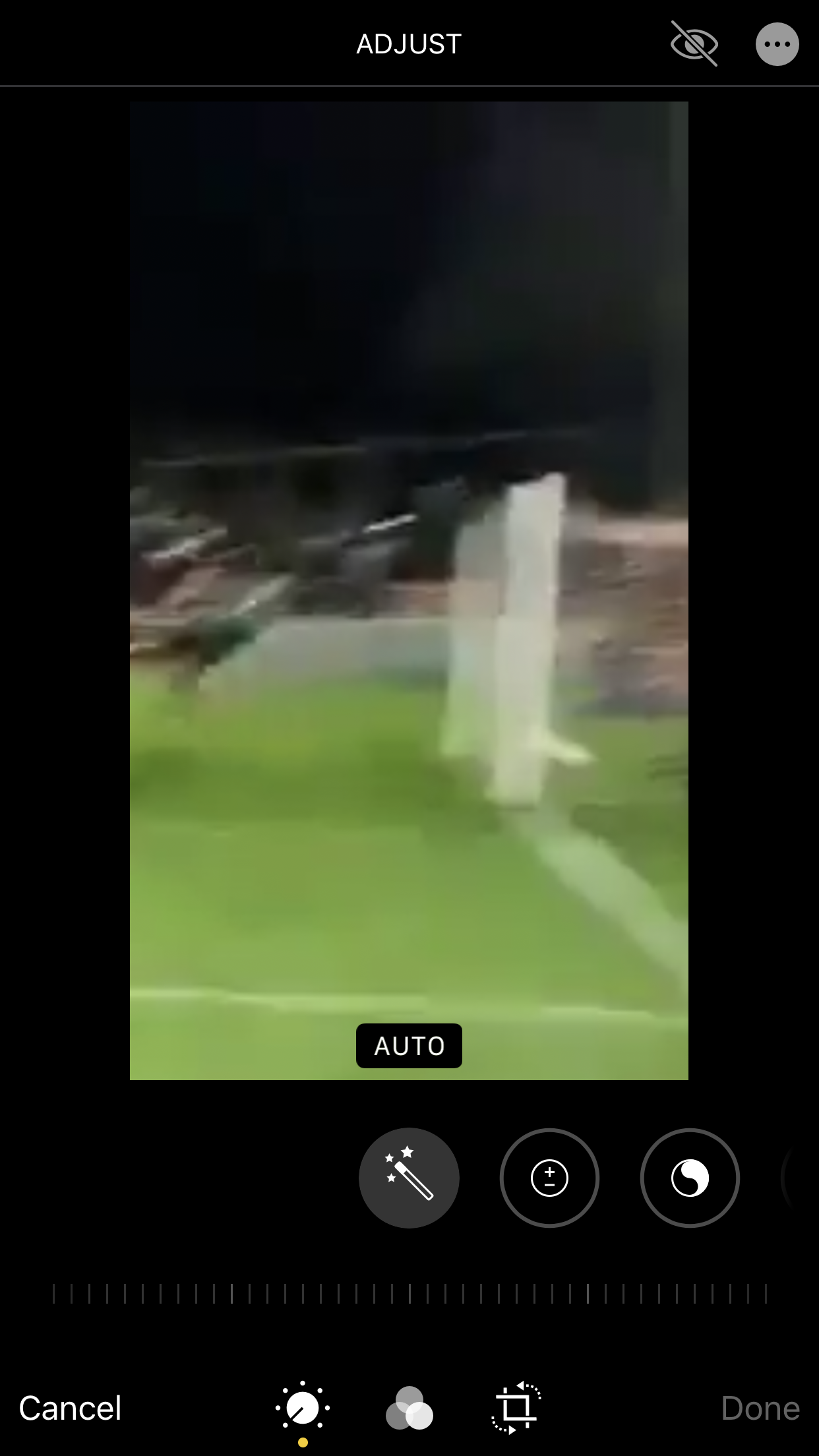Toggle the hide-edits eye icon
Screen dimensions: 819x1456
pyautogui.click(x=694, y=44)
